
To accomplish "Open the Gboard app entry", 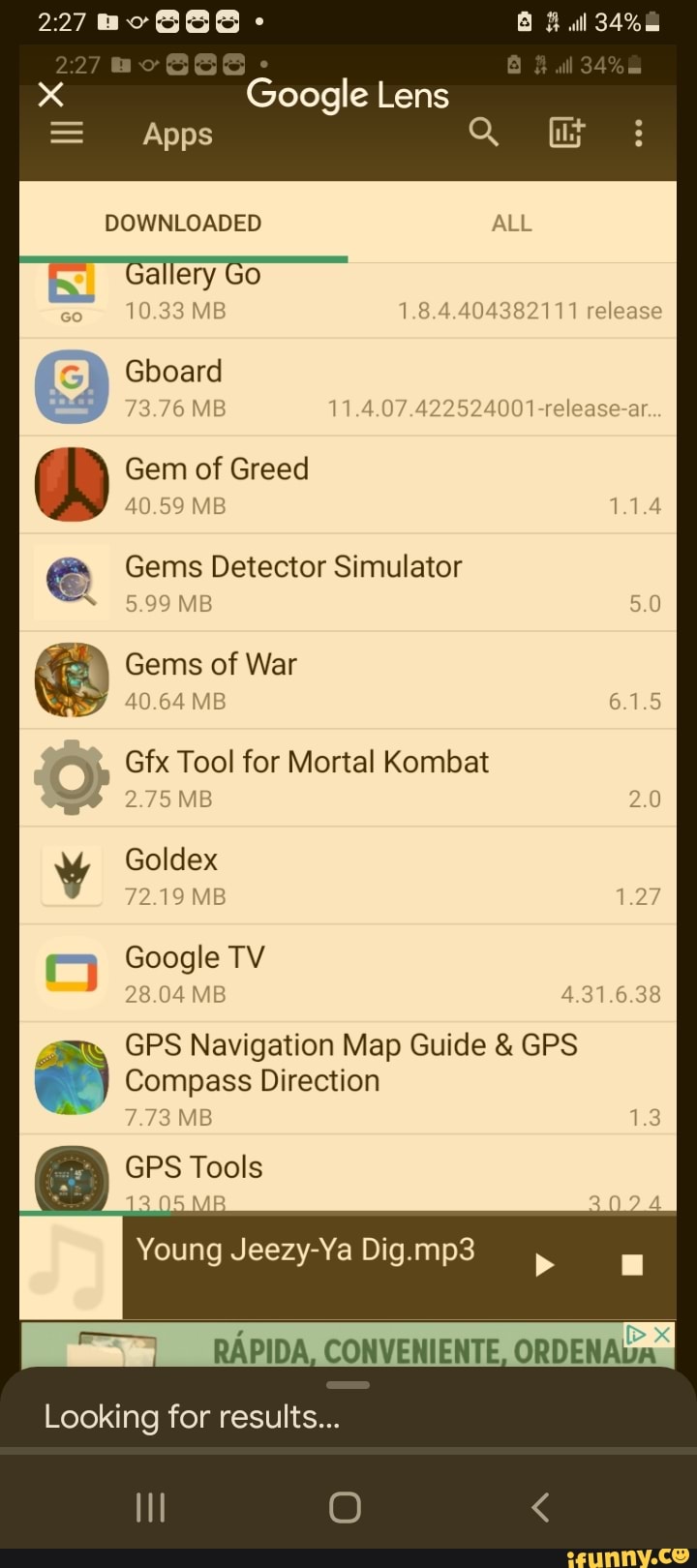I will coord(348,388).
